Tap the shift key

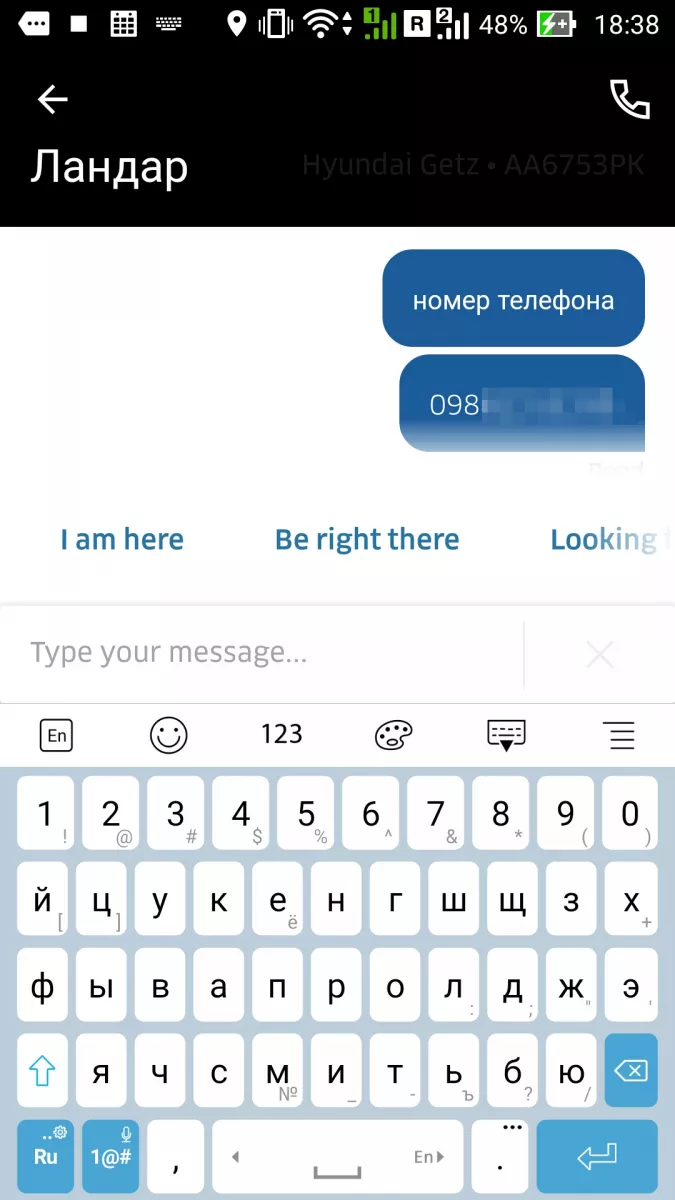43,1071
